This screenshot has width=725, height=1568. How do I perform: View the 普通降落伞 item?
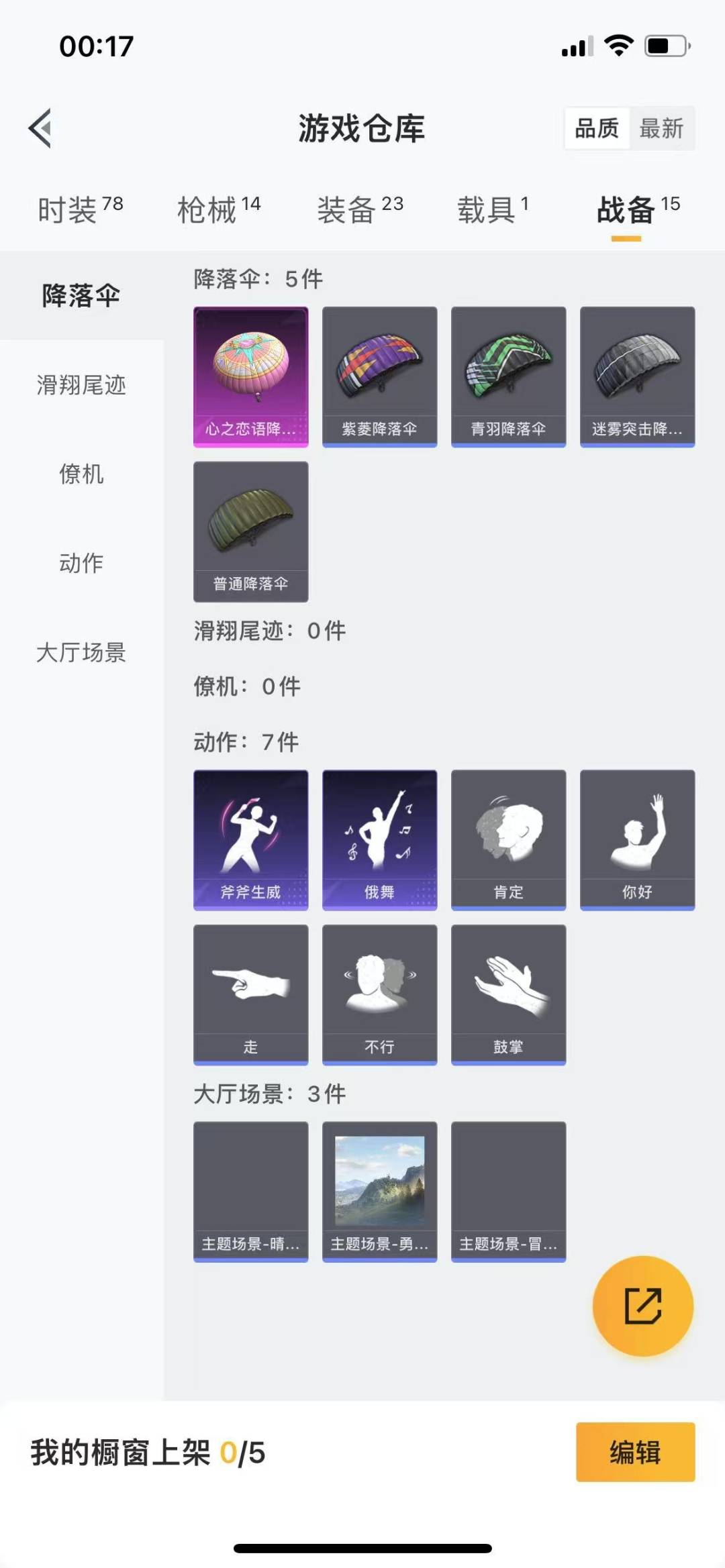coord(251,531)
